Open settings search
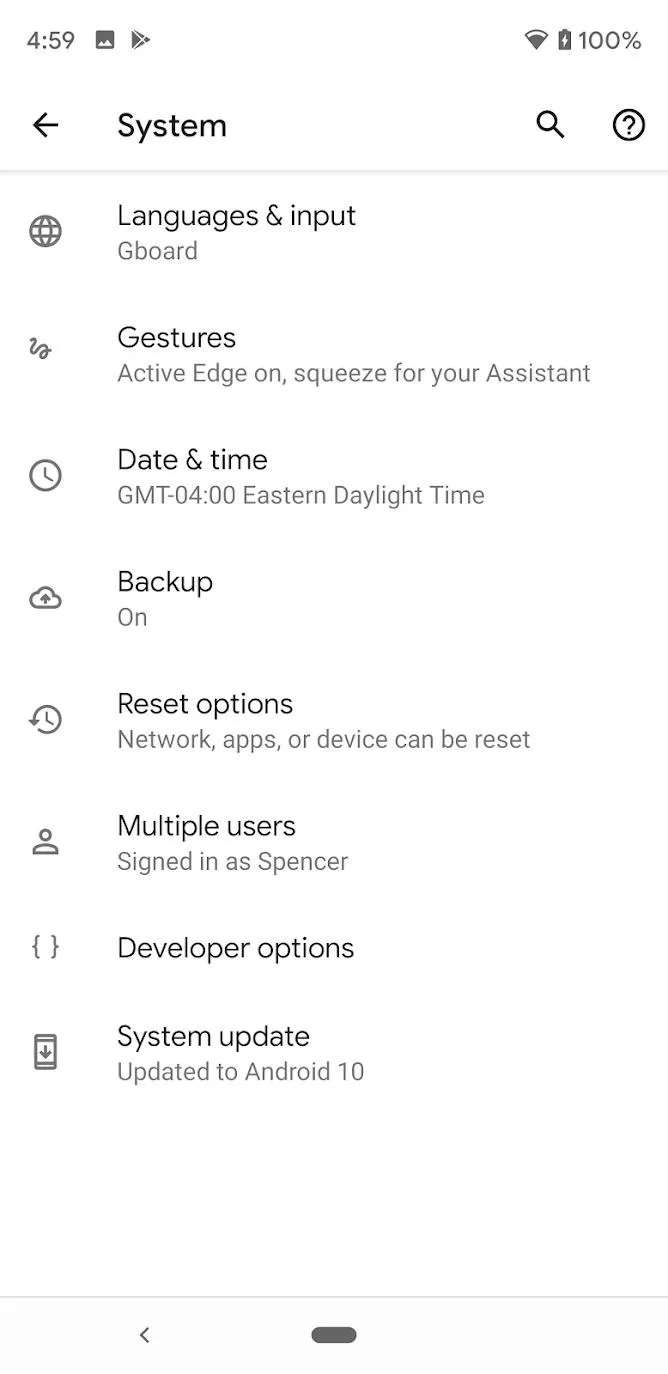Viewport: 668px width, 1374px height. point(550,125)
